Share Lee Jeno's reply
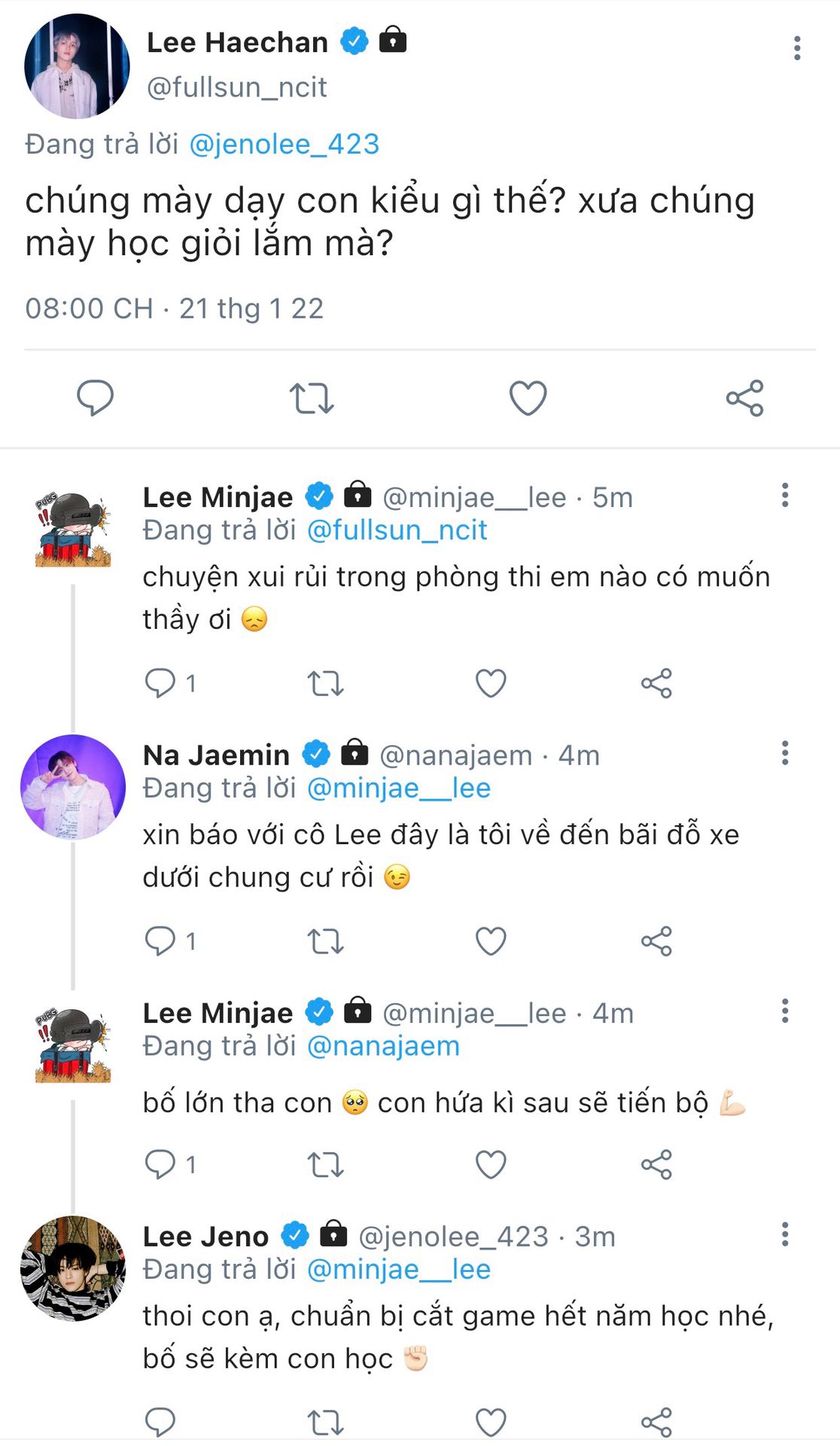The width and height of the screenshot is (840, 1446). point(656,1422)
